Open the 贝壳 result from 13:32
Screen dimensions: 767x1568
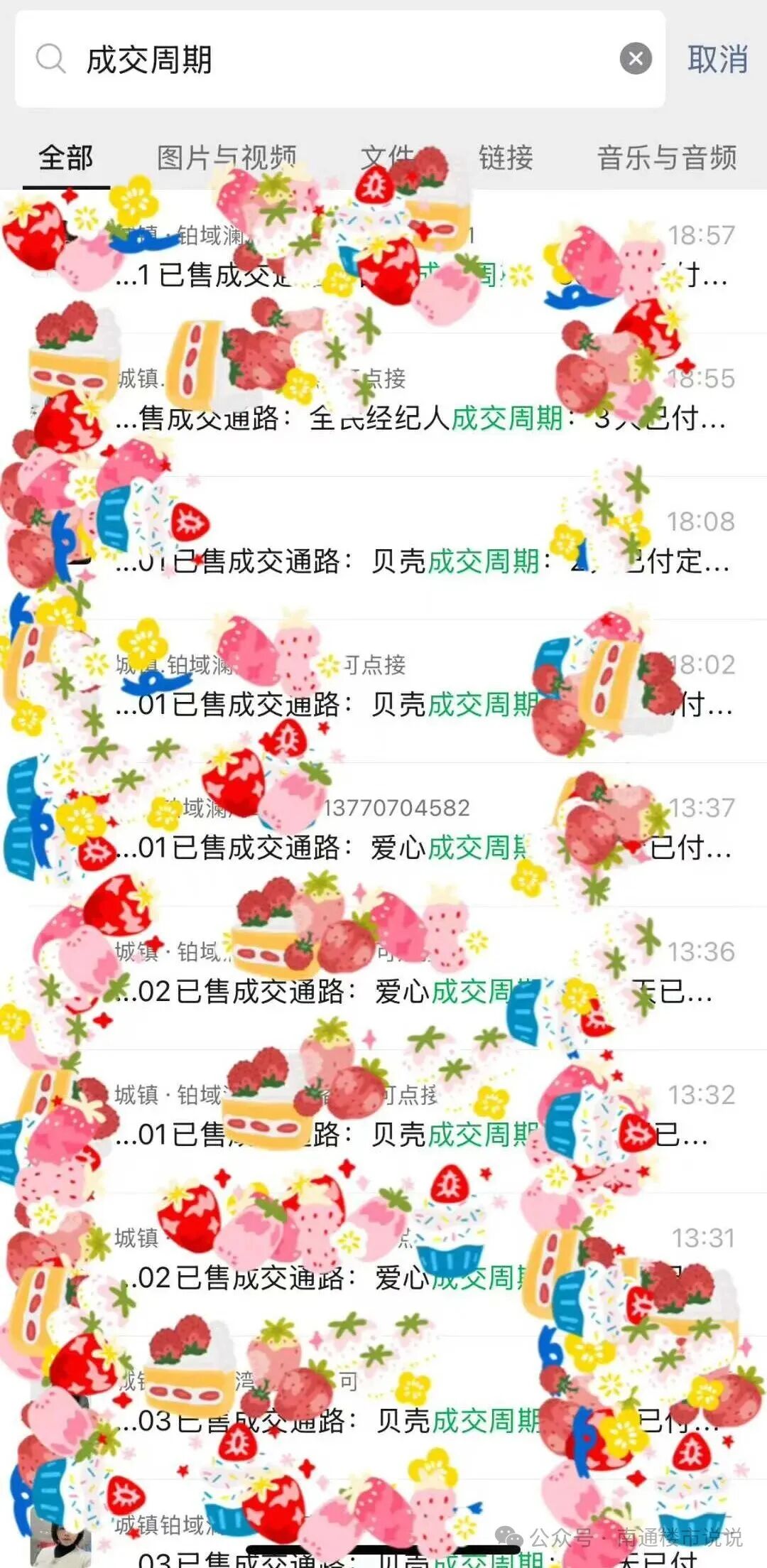[383, 1122]
